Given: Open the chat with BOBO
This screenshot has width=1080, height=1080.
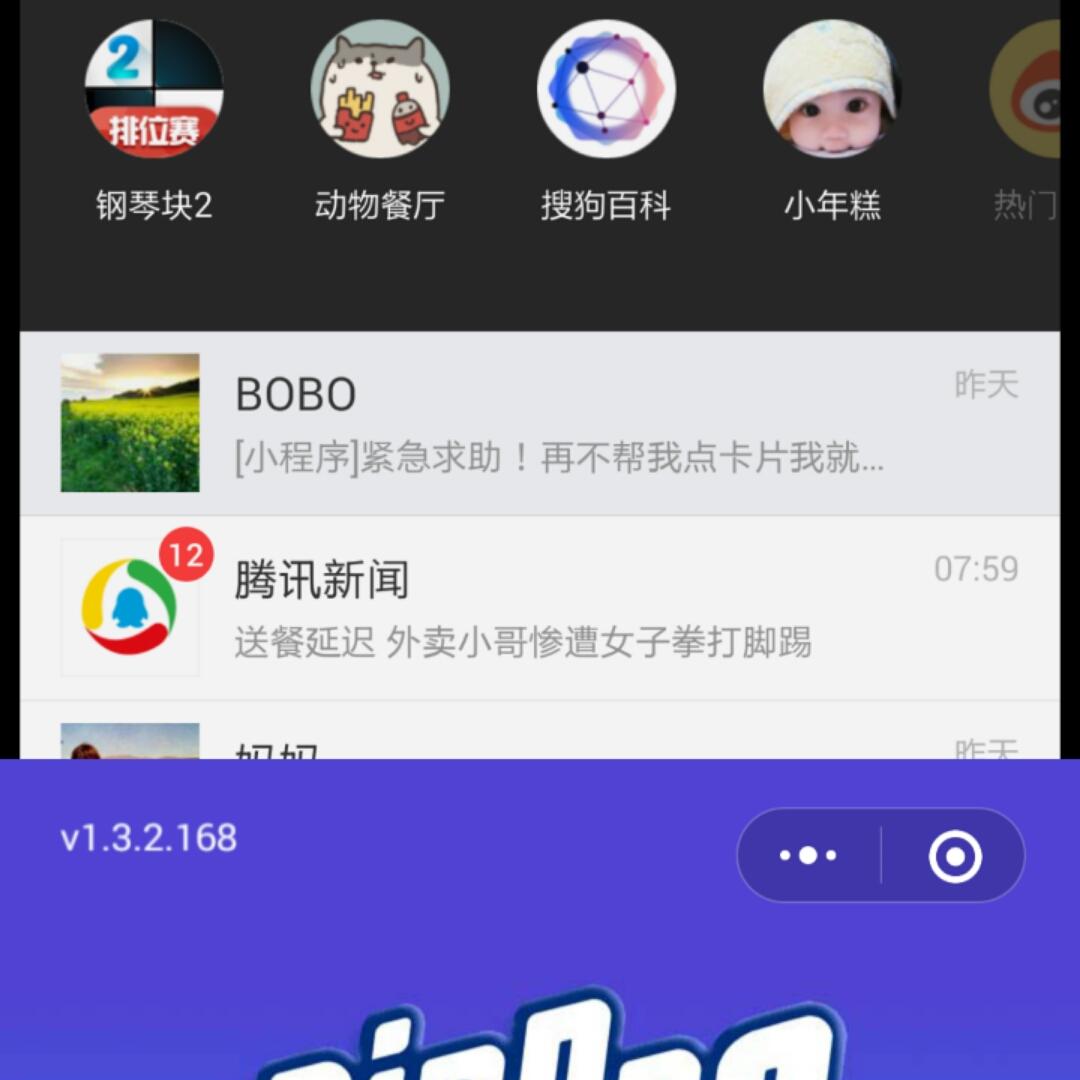Looking at the screenshot, I should (540, 424).
